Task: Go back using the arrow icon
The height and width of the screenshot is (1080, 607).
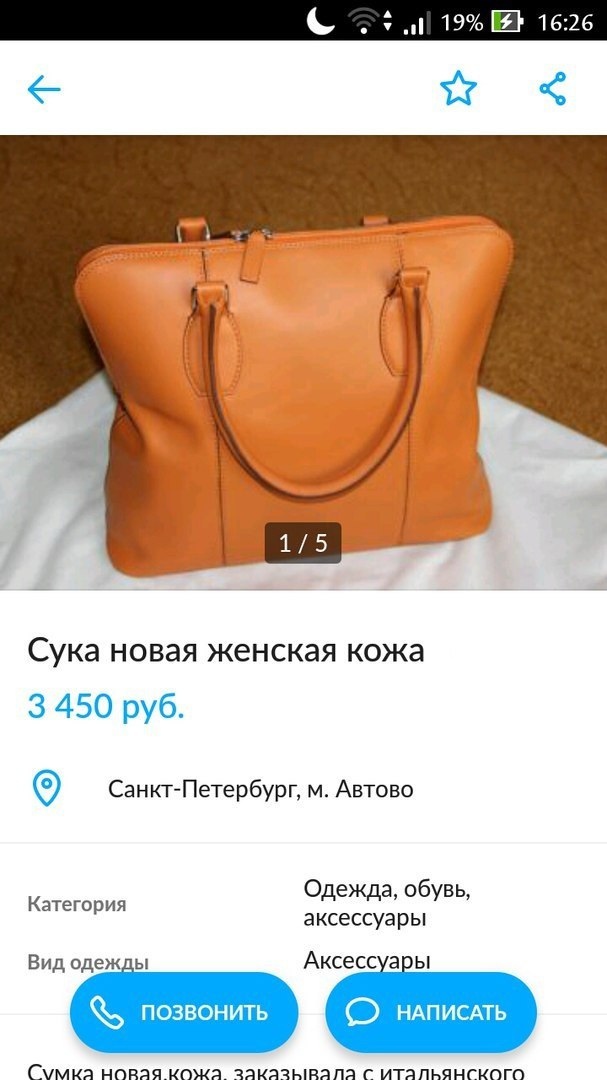Action: 44,89
